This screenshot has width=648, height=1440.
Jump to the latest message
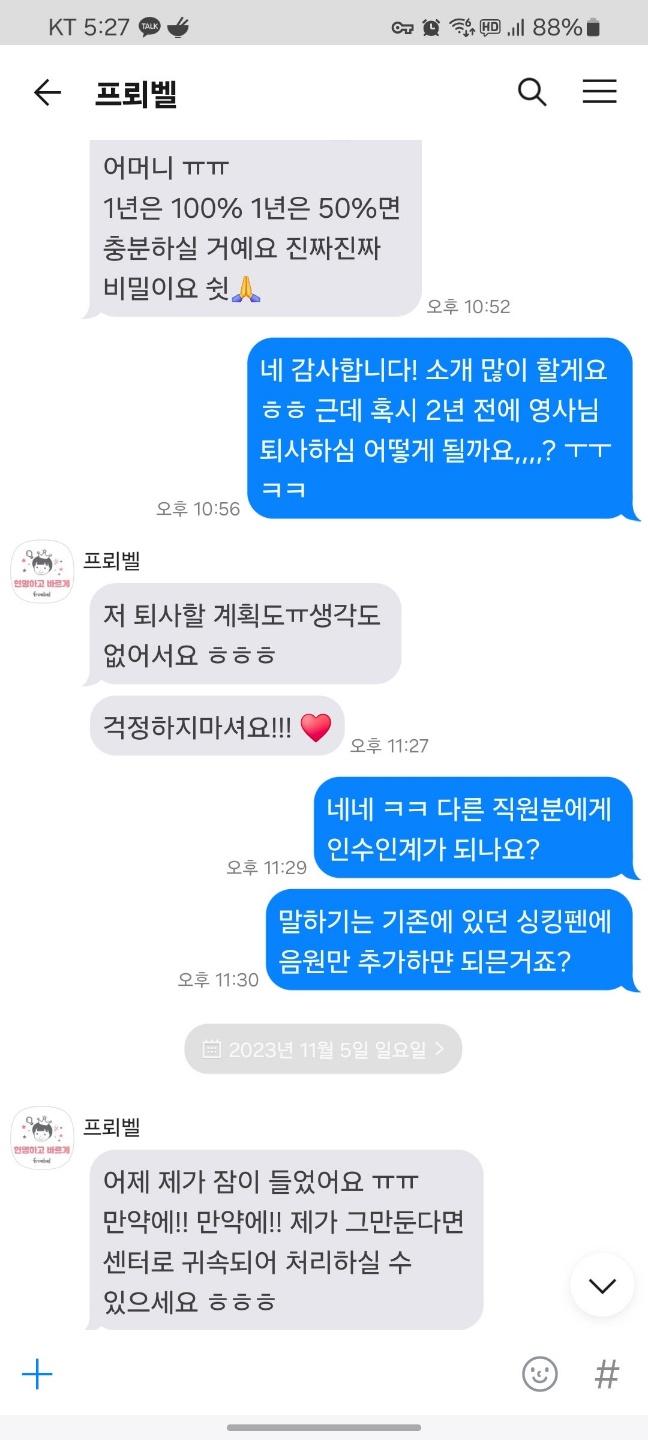coord(602,1285)
